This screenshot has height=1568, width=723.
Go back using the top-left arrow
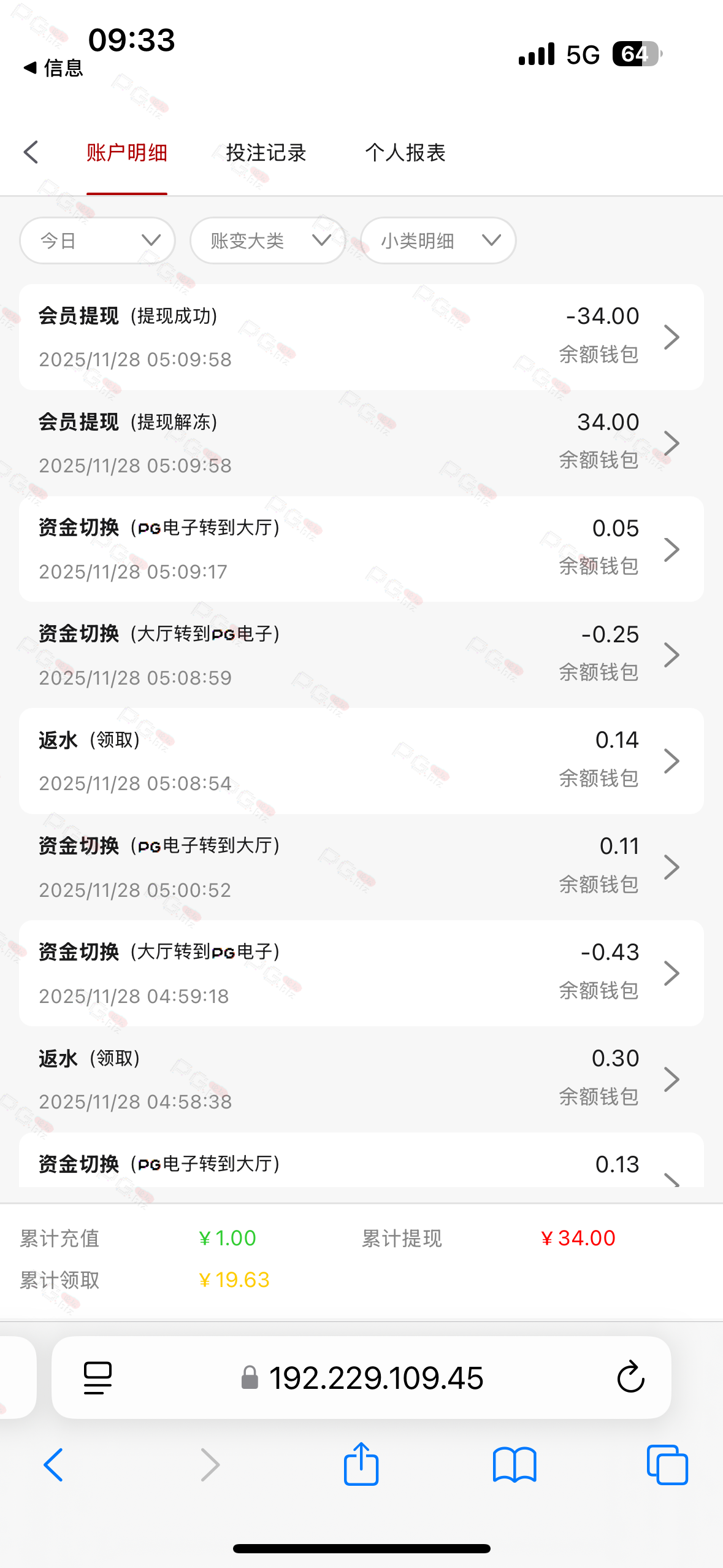click(x=31, y=152)
